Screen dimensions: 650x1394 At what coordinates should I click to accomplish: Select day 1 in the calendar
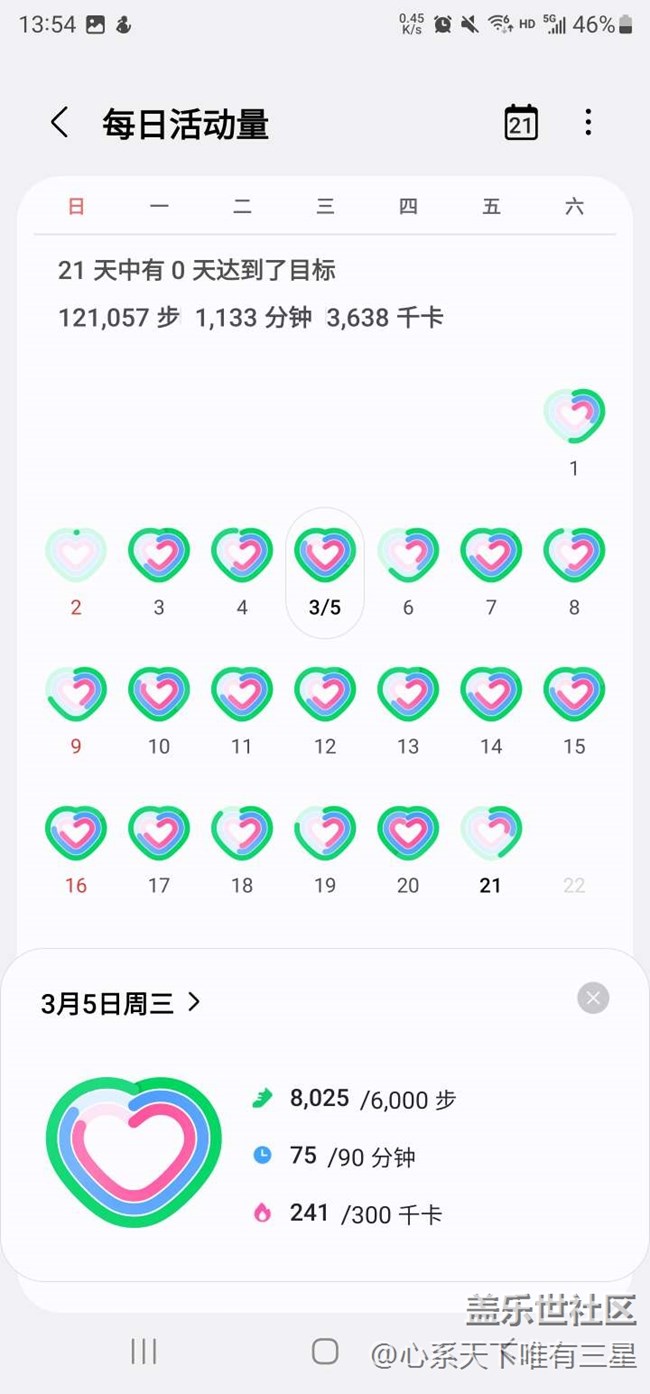tap(574, 417)
